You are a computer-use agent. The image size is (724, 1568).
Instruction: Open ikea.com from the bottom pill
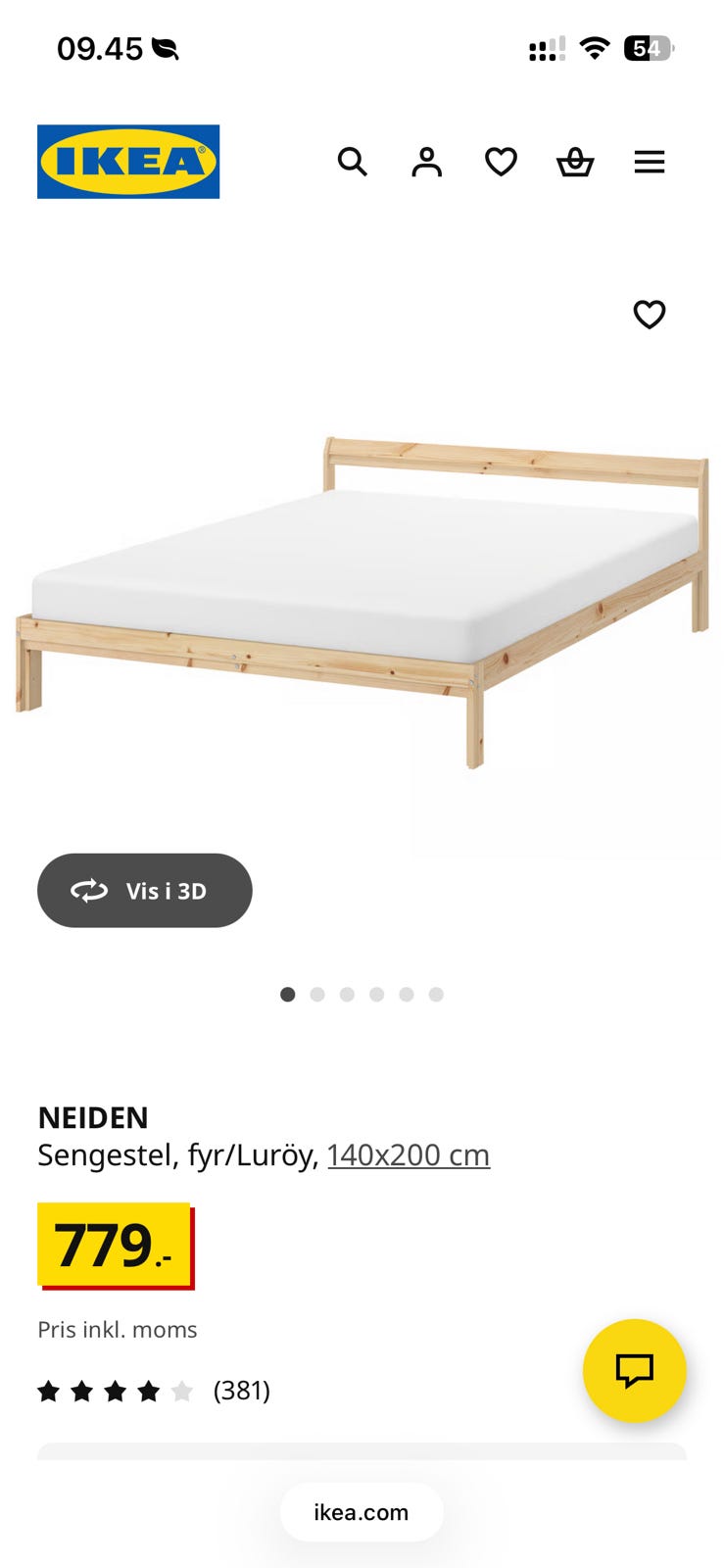pos(362,1512)
